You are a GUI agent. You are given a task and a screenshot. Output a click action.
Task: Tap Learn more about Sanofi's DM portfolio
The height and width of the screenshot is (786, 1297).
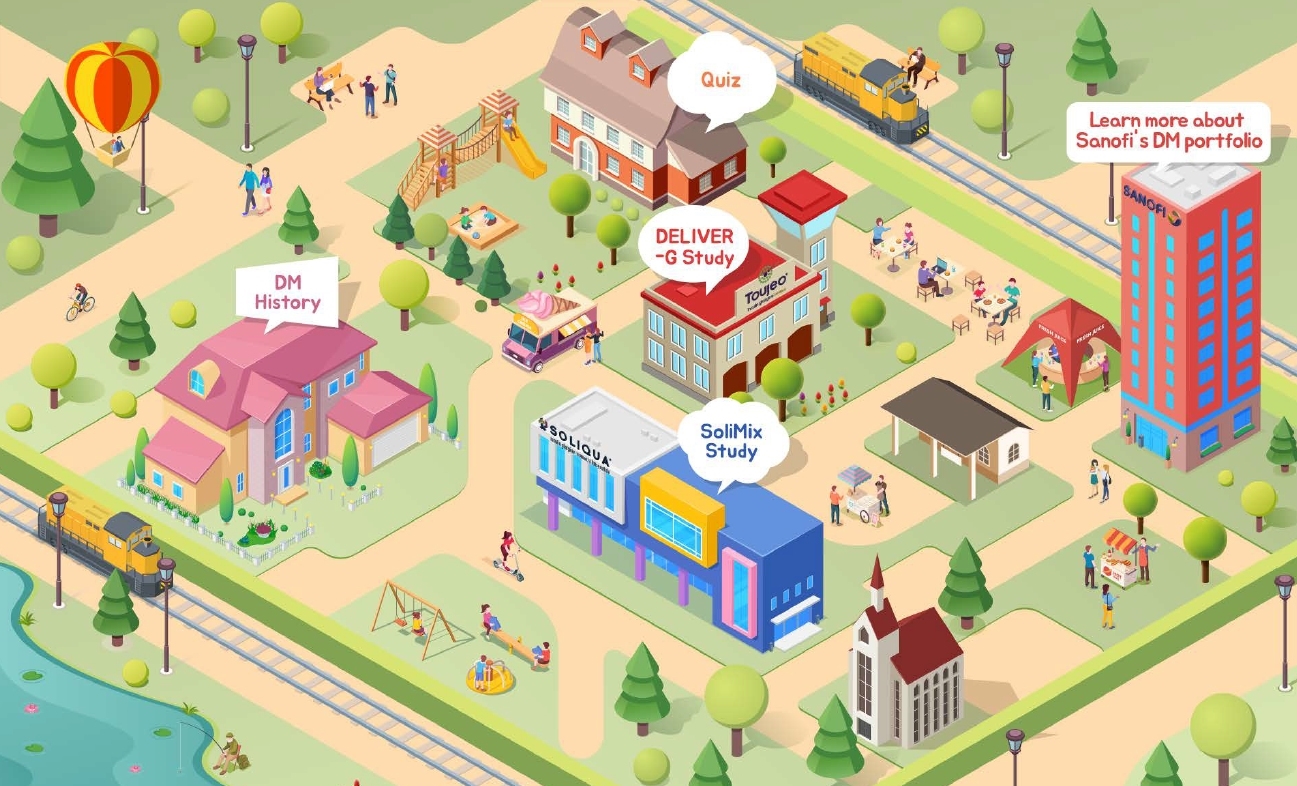(x=1166, y=131)
